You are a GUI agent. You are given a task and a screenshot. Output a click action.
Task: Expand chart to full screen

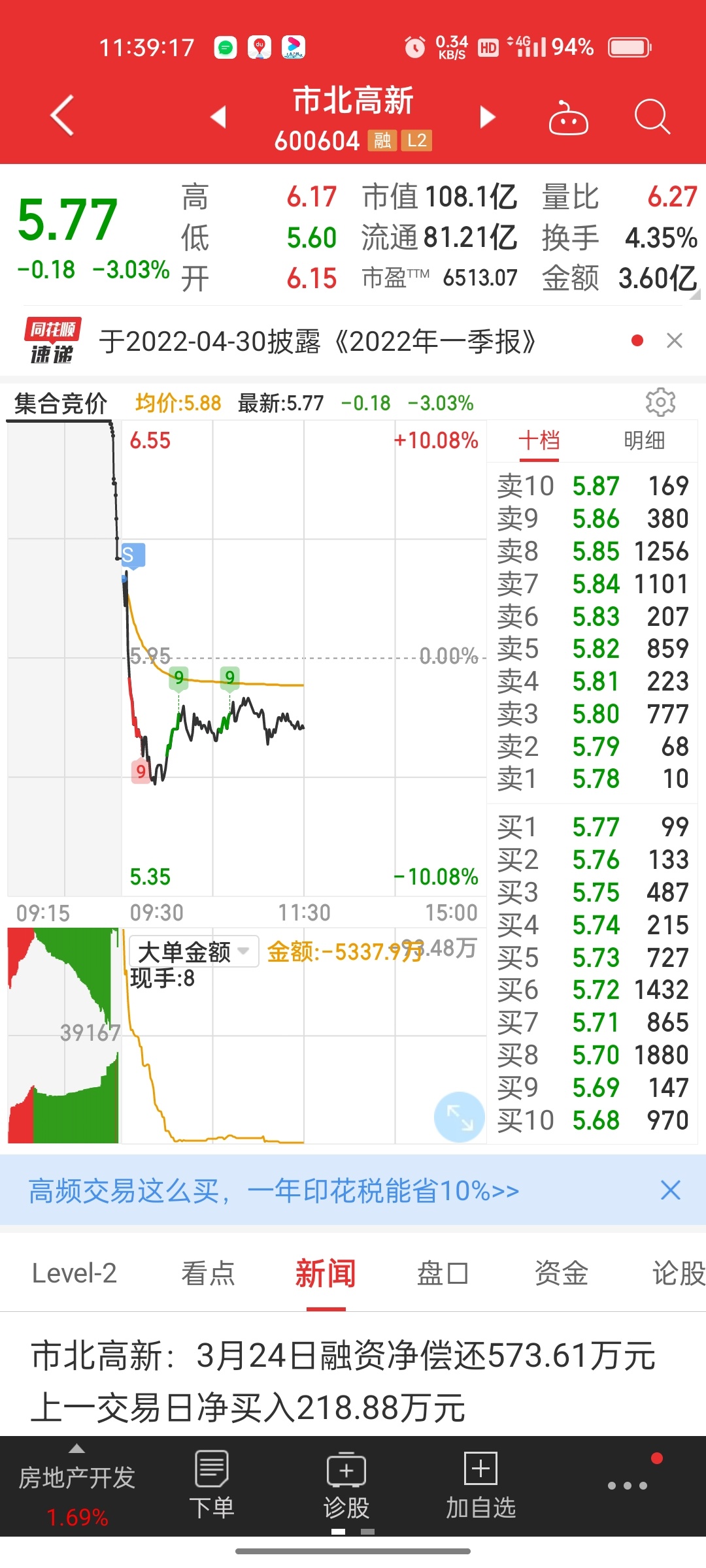click(x=459, y=1117)
